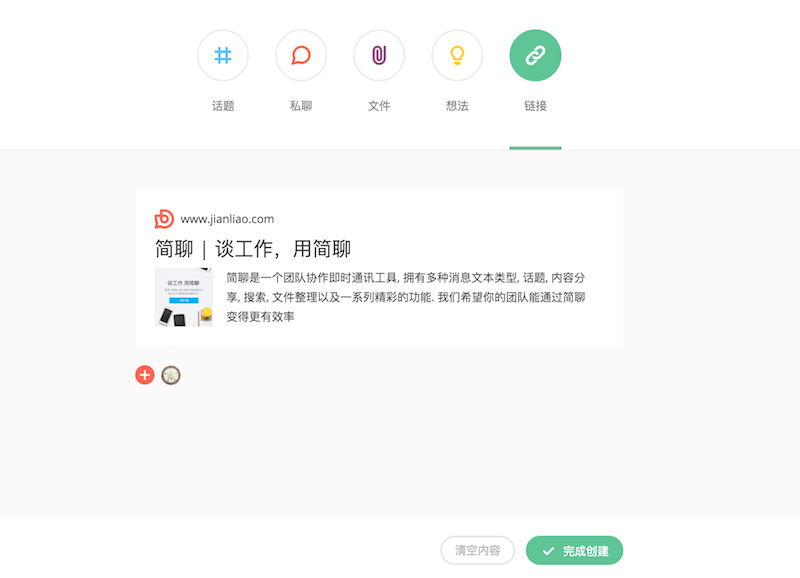Tap the member avatar beside the plus
Viewport: 800px width, 578px height.
[171, 375]
